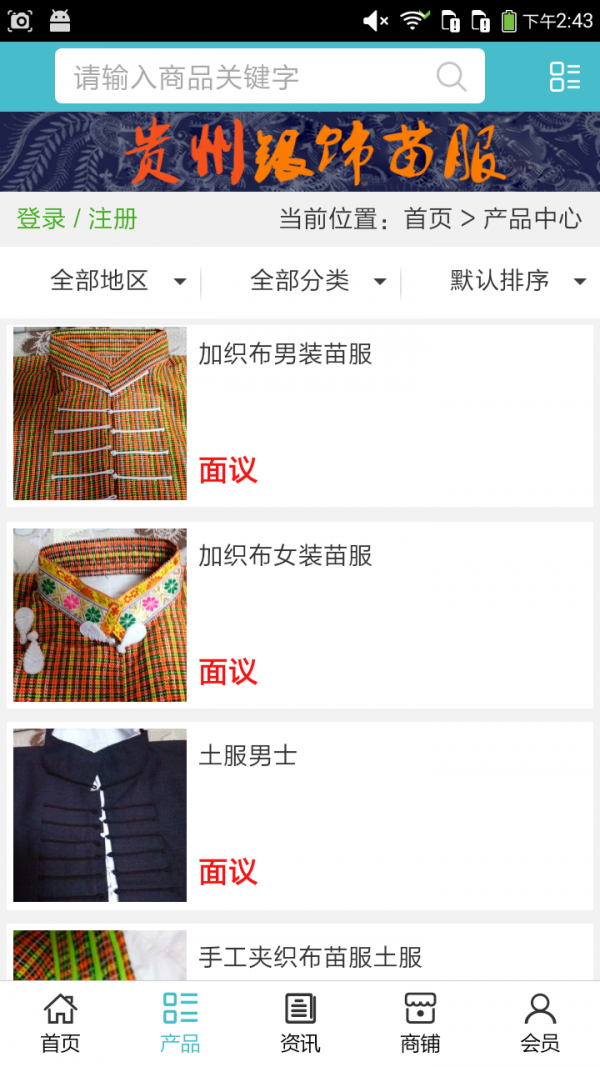This screenshot has height=1067, width=600.
Task: Switch to the 会员 tab
Action: pos(540,1023)
